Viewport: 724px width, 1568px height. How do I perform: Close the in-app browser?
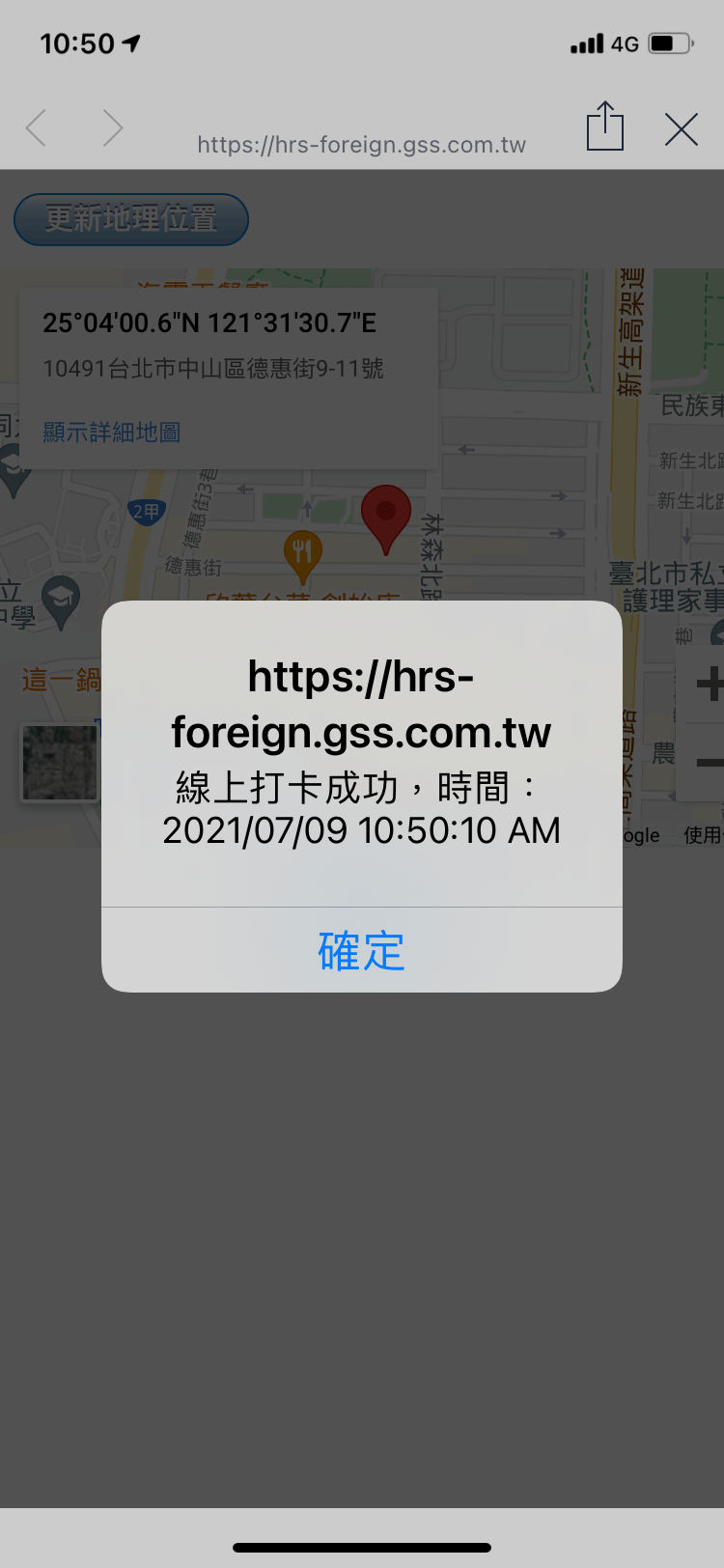coord(681,129)
